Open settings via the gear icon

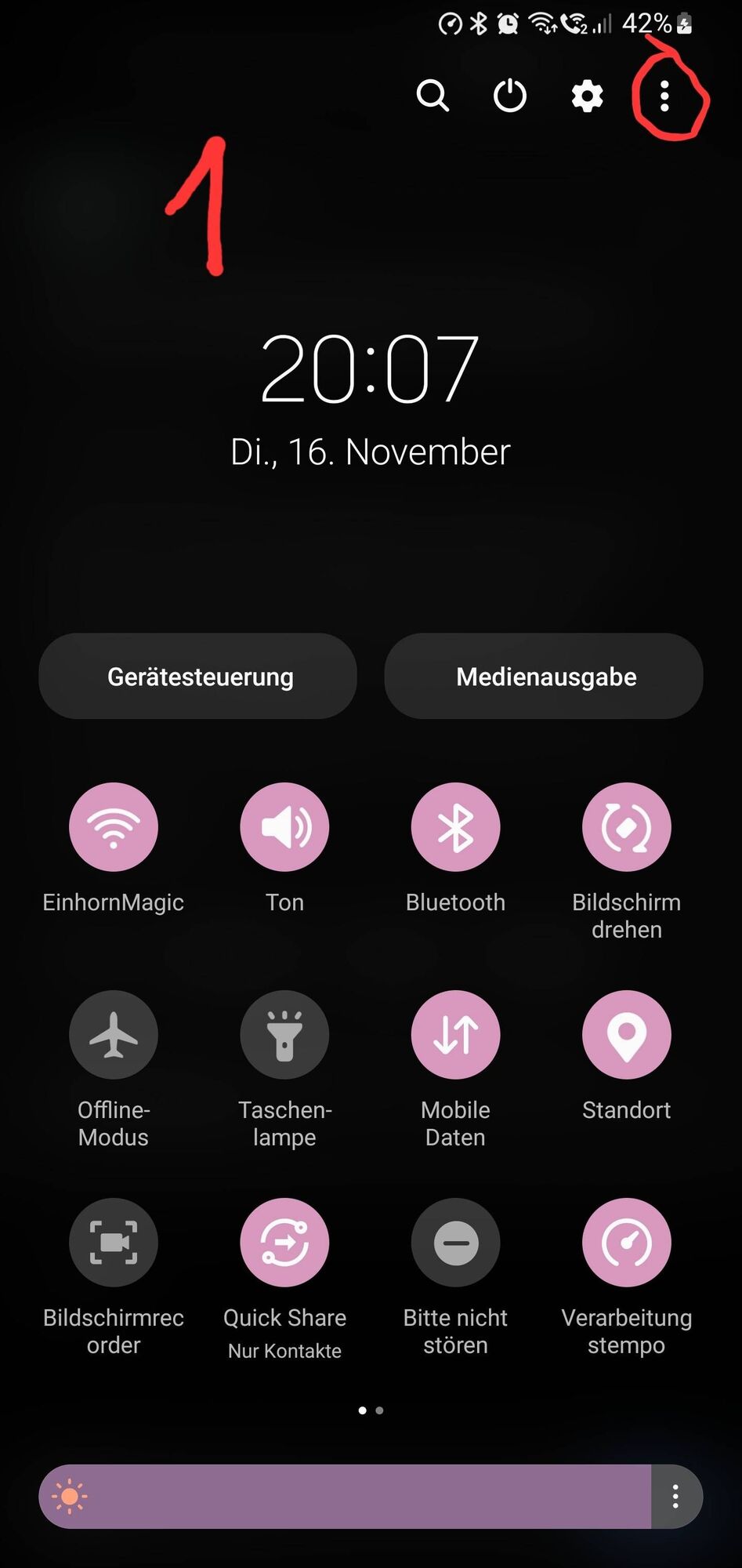pyautogui.click(x=587, y=96)
